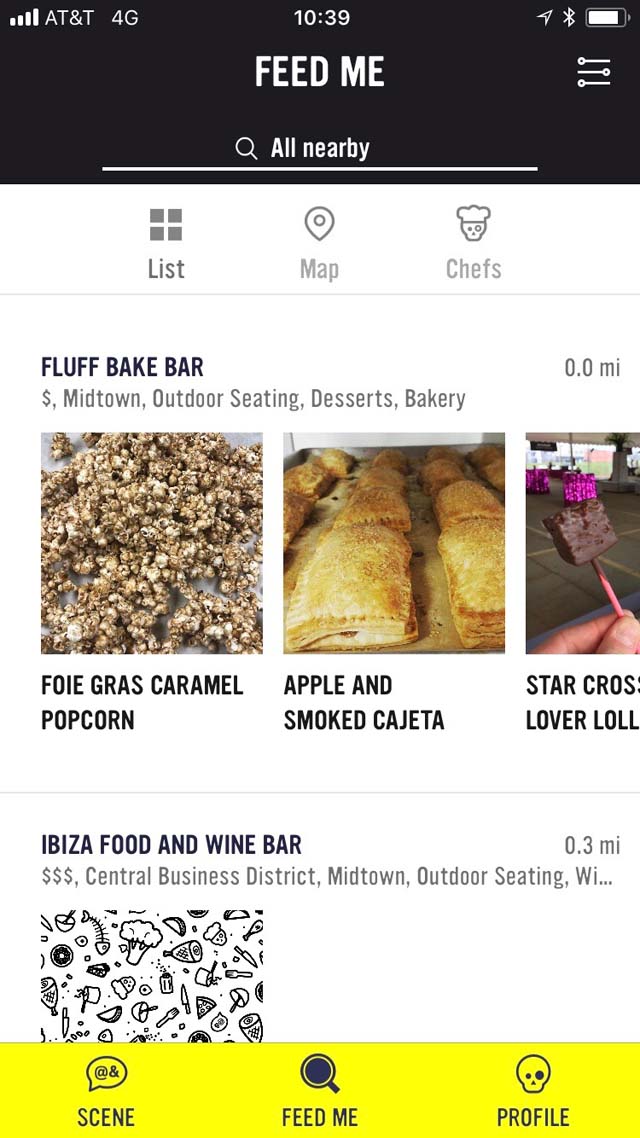Open the Chefs tab

(x=473, y=245)
